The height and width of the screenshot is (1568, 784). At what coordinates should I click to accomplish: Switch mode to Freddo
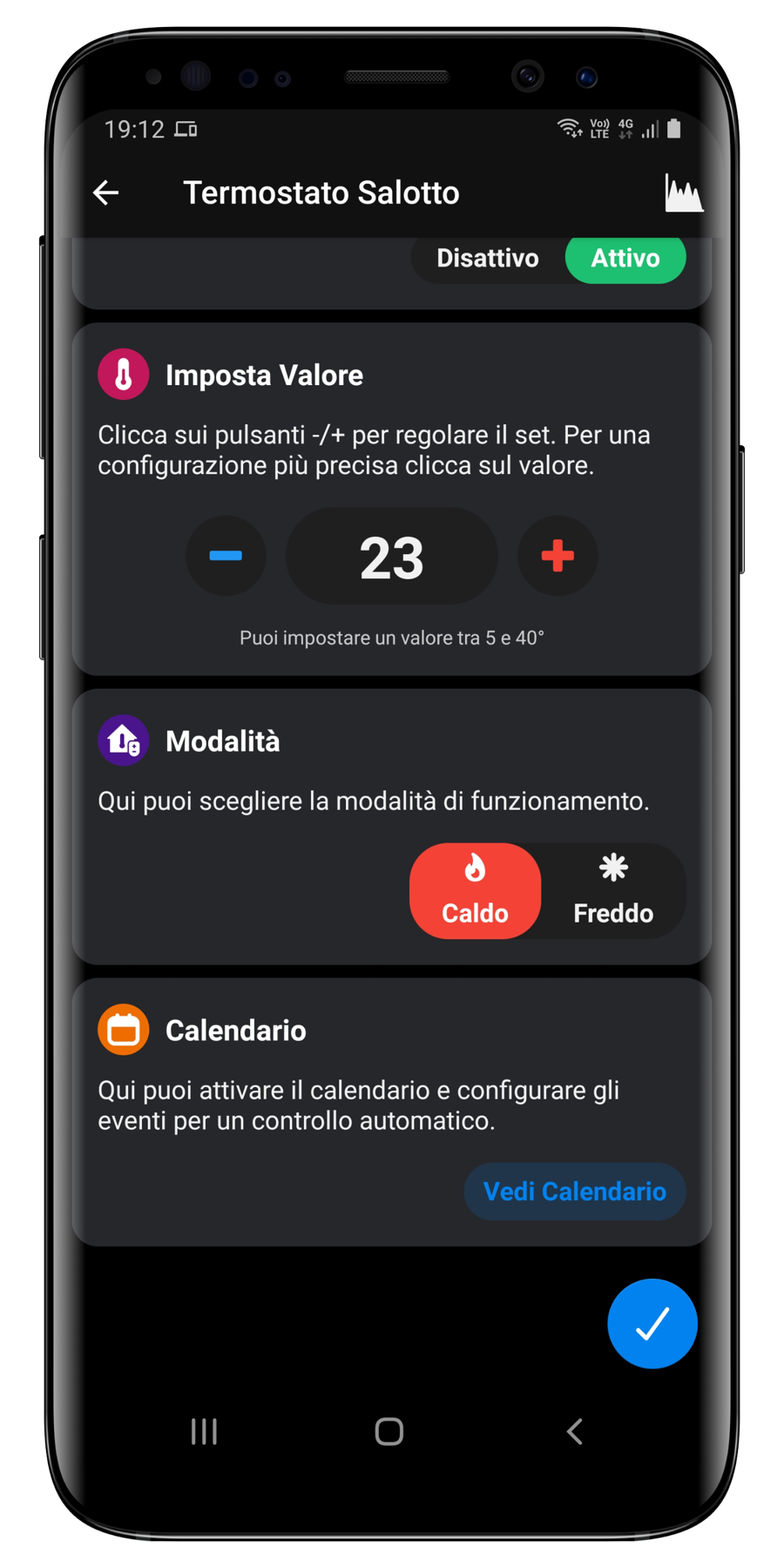(613, 890)
